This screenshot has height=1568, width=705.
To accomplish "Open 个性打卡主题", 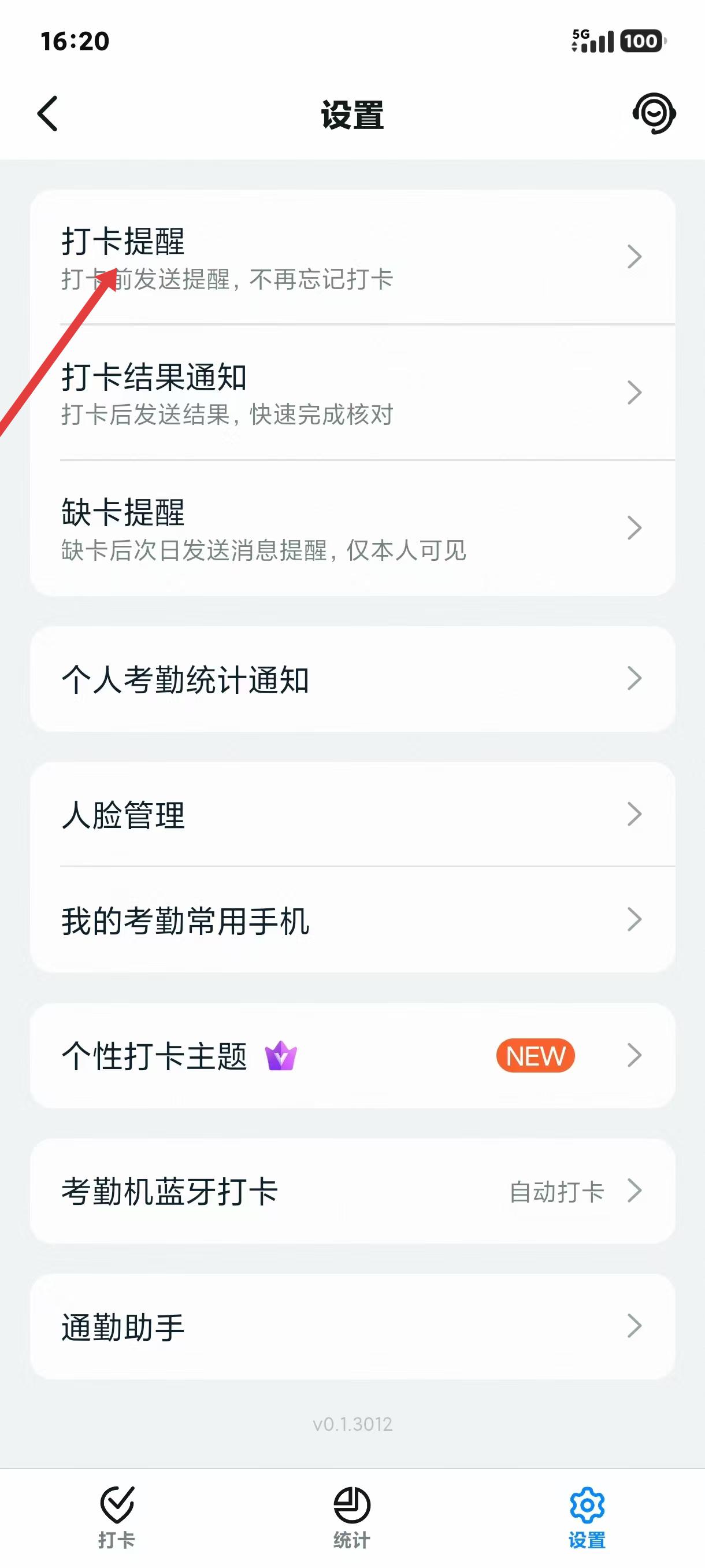I will point(352,1056).
